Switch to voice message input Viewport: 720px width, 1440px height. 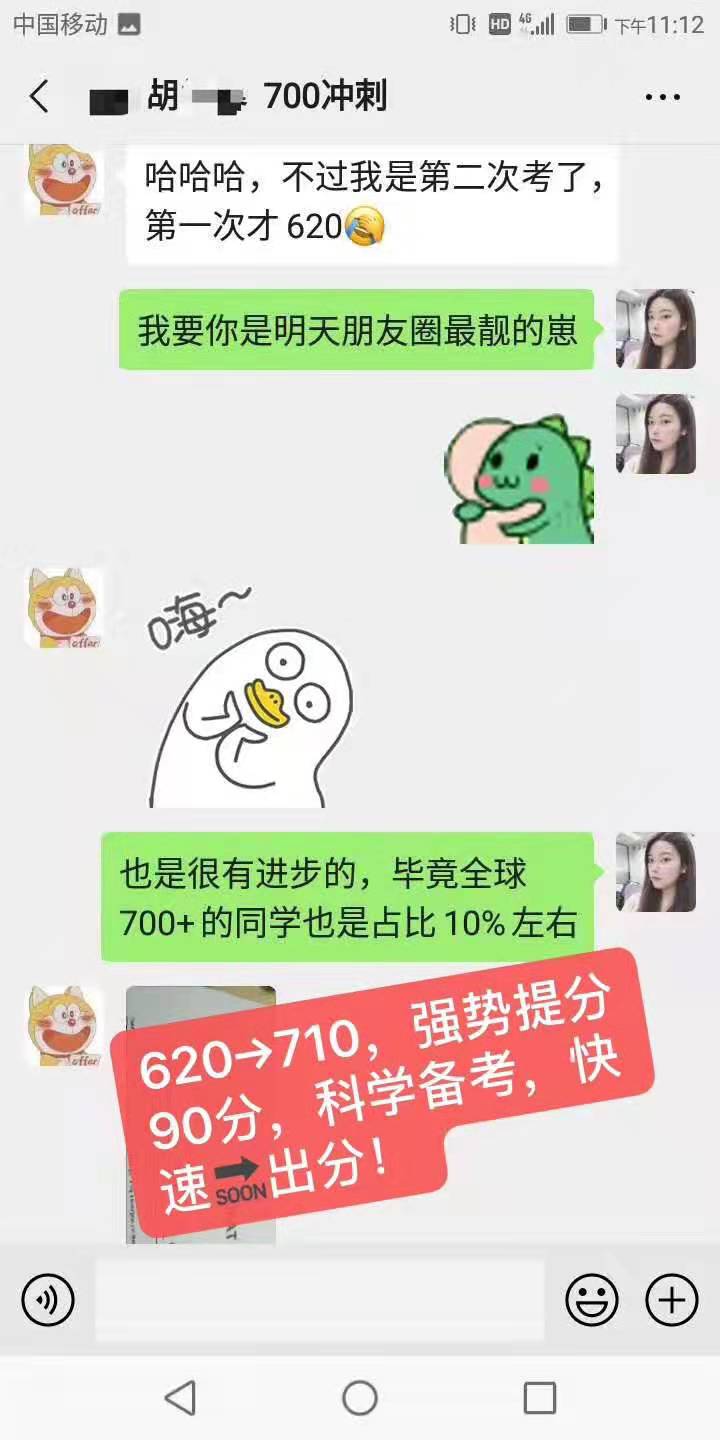[x=48, y=1301]
